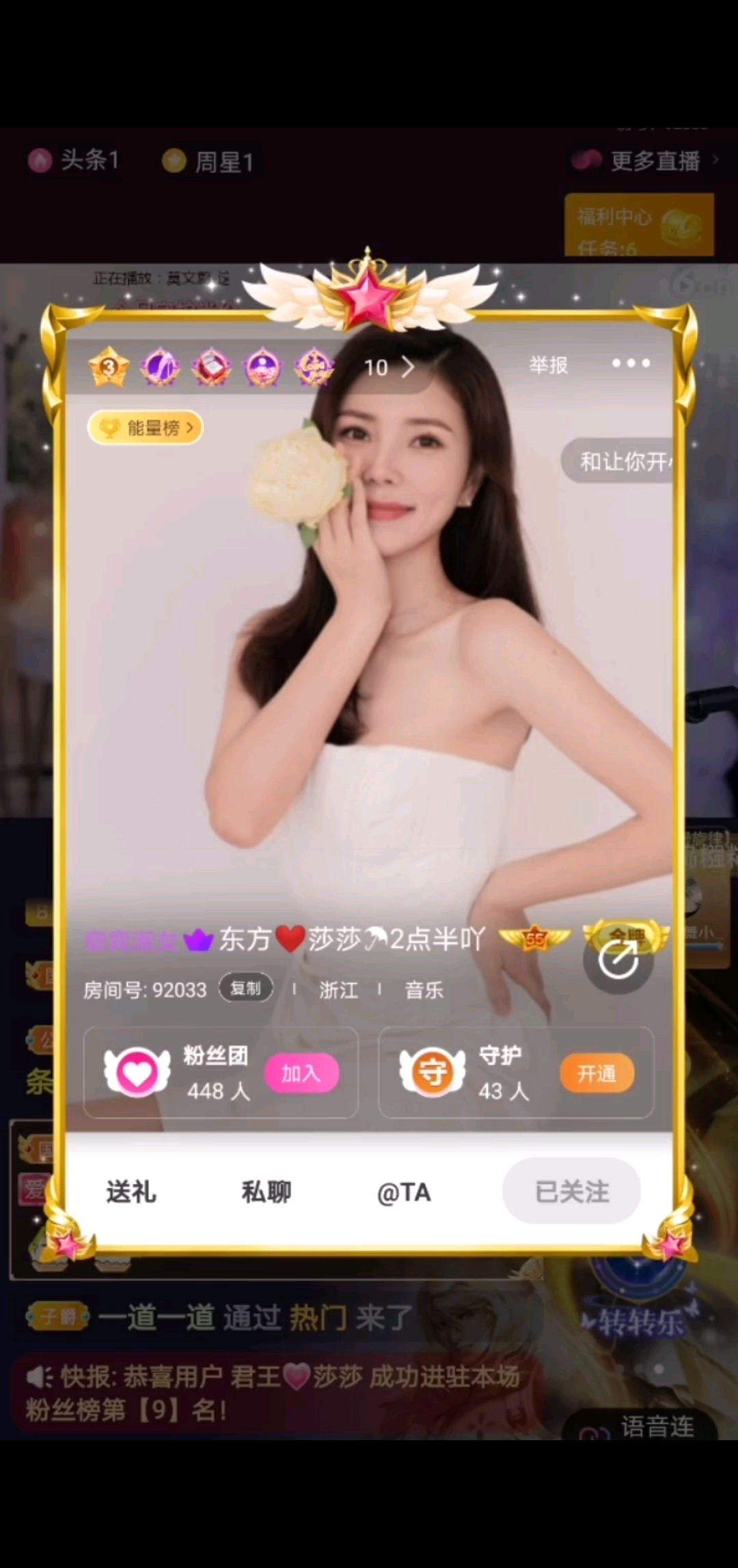The height and width of the screenshot is (1568, 738).
Task: Tap 送礼 to send a gift
Action: point(131,1191)
